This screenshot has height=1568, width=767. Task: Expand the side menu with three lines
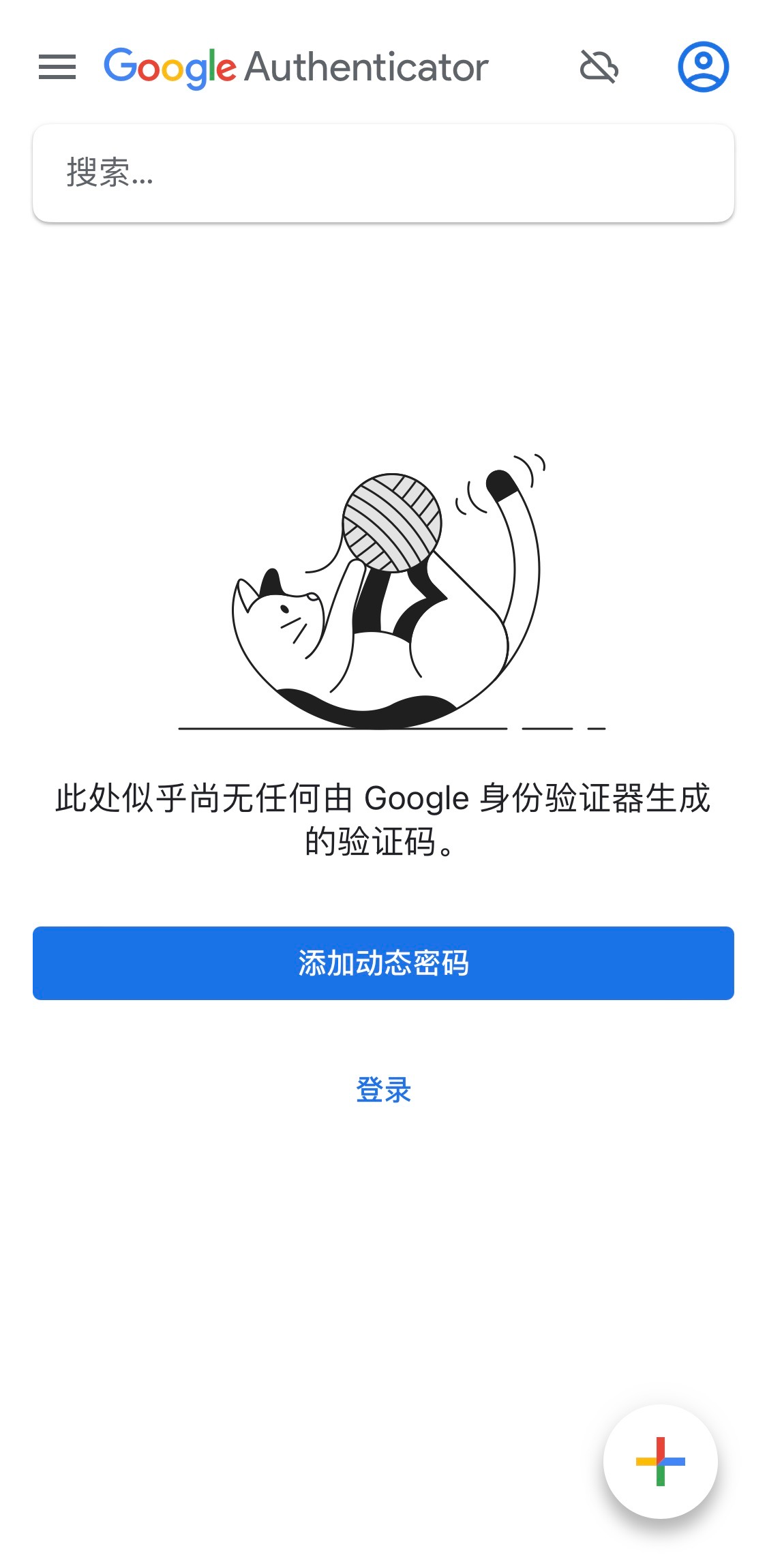coord(57,67)
